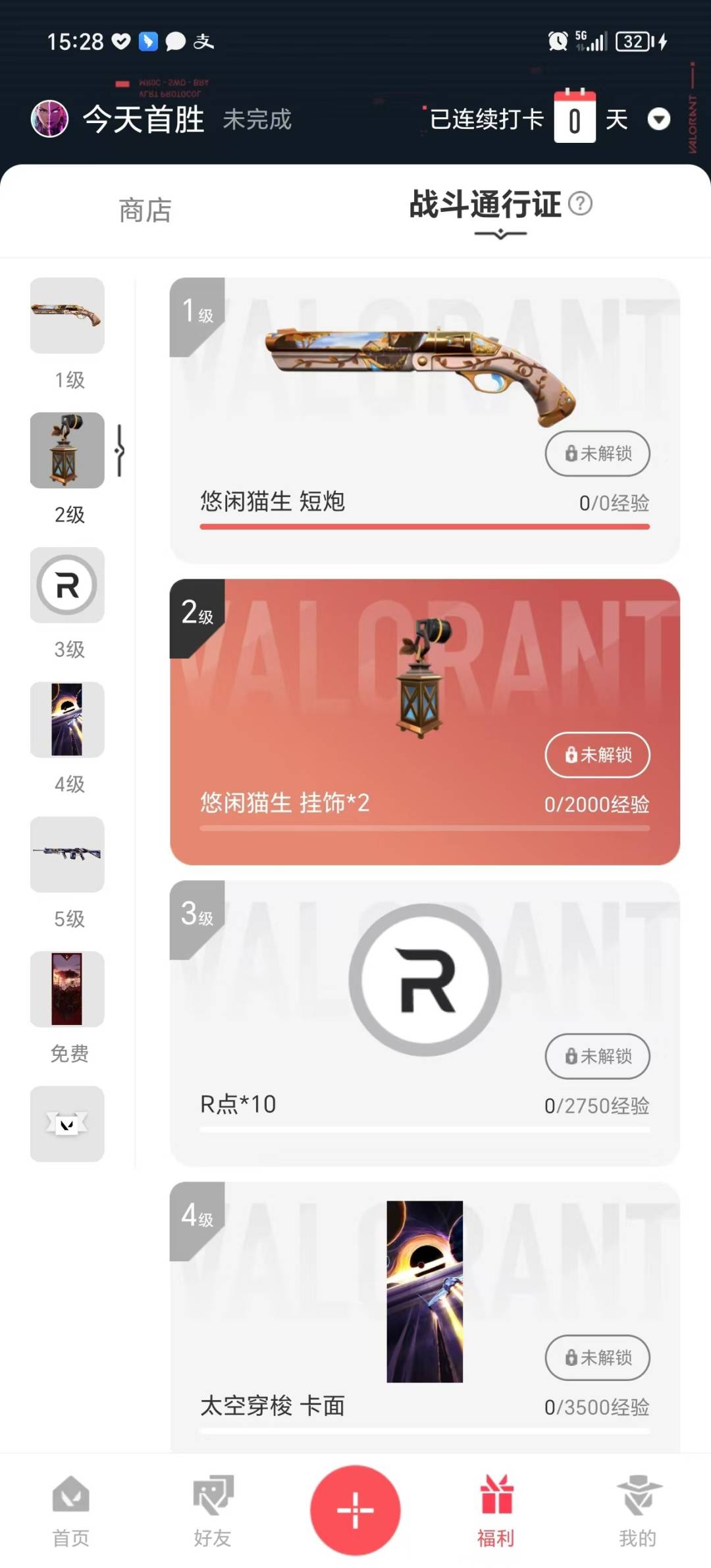Screen dimensions: 711x1568
Task: Tap the red plus button
Action: 355,1509
